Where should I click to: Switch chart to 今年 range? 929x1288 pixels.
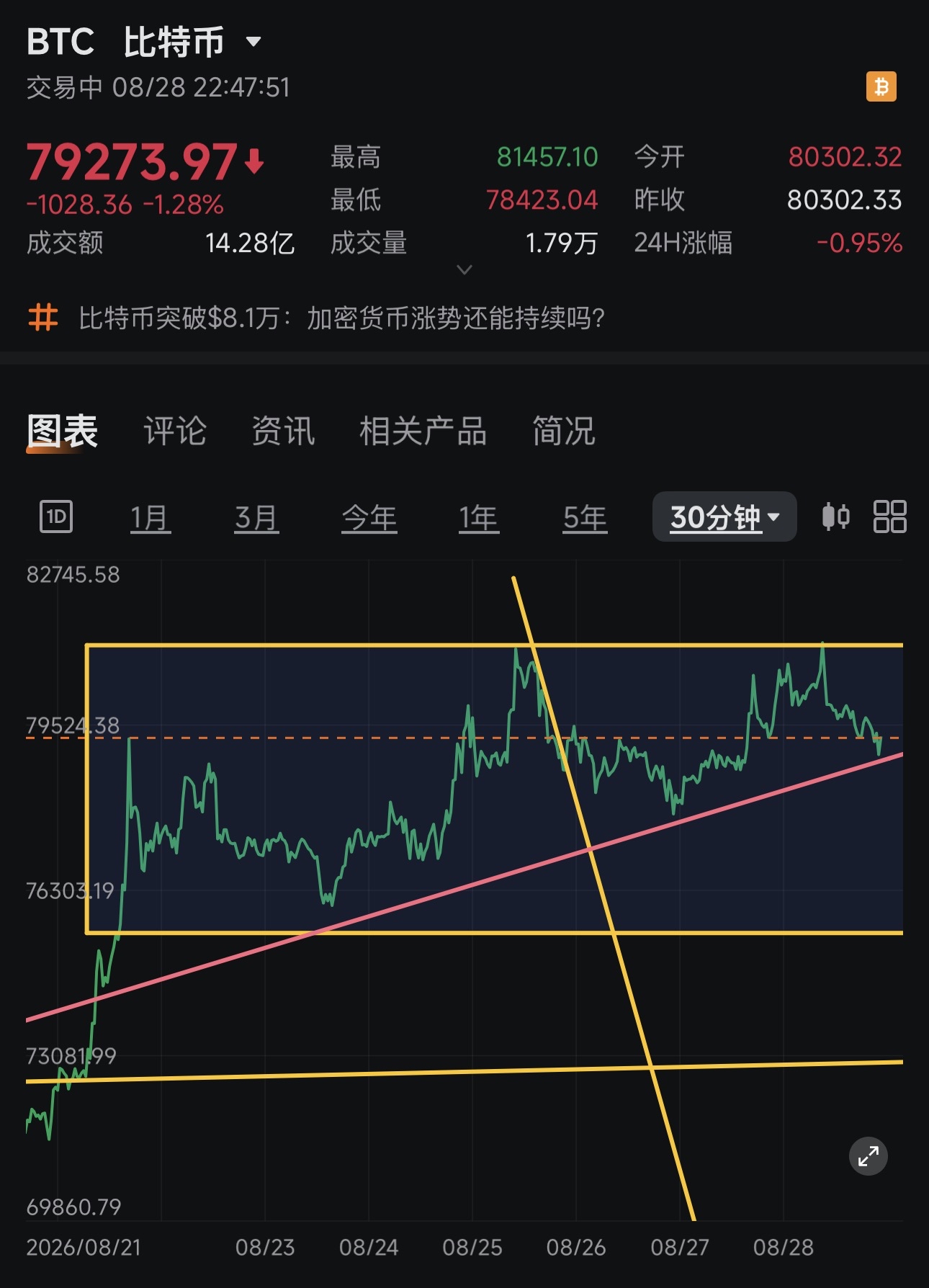click(369, 518)
